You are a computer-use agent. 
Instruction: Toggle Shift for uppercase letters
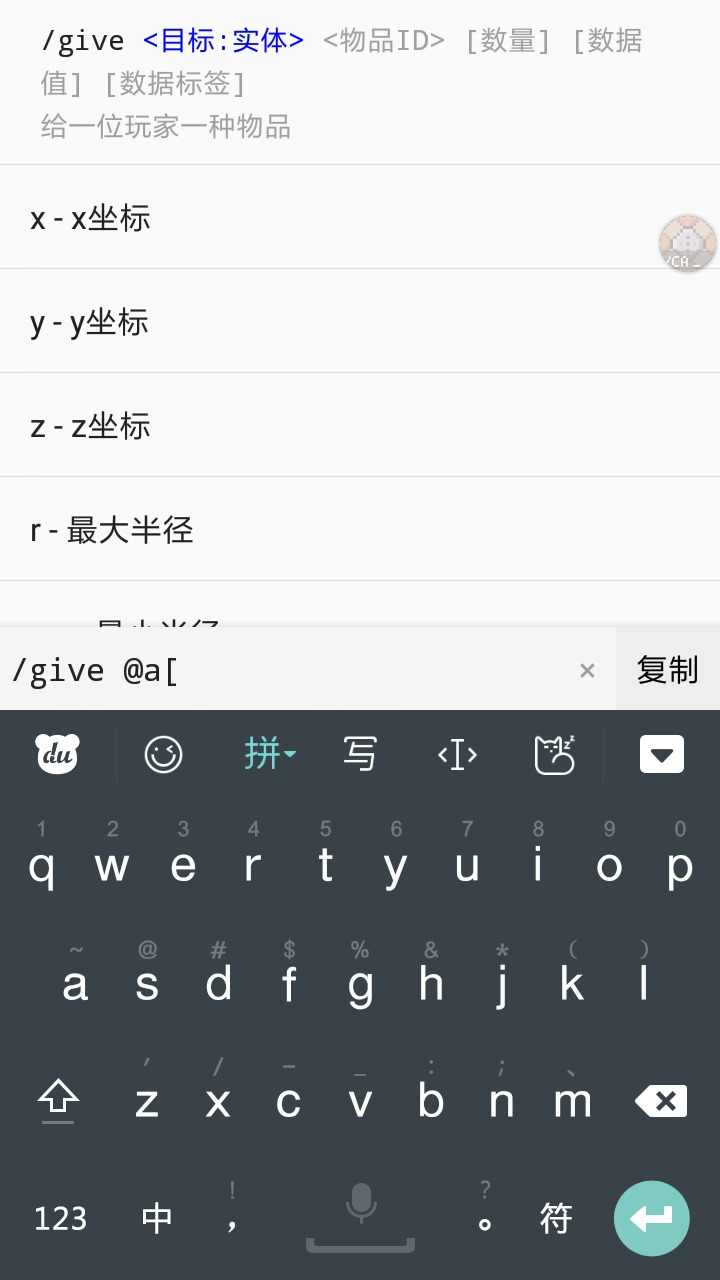[x=58, y=1100]
